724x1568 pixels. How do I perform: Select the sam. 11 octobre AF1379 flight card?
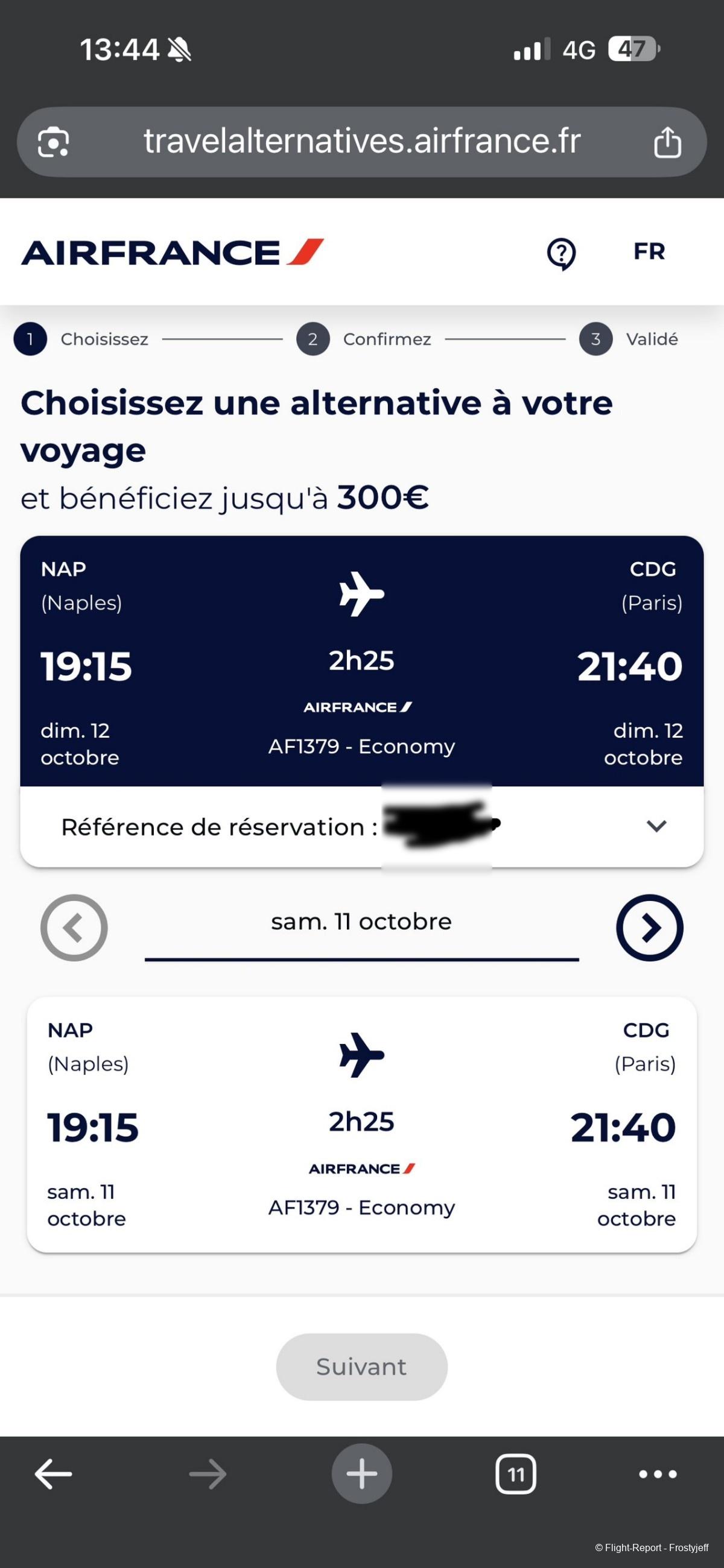tap(361, 1124)
